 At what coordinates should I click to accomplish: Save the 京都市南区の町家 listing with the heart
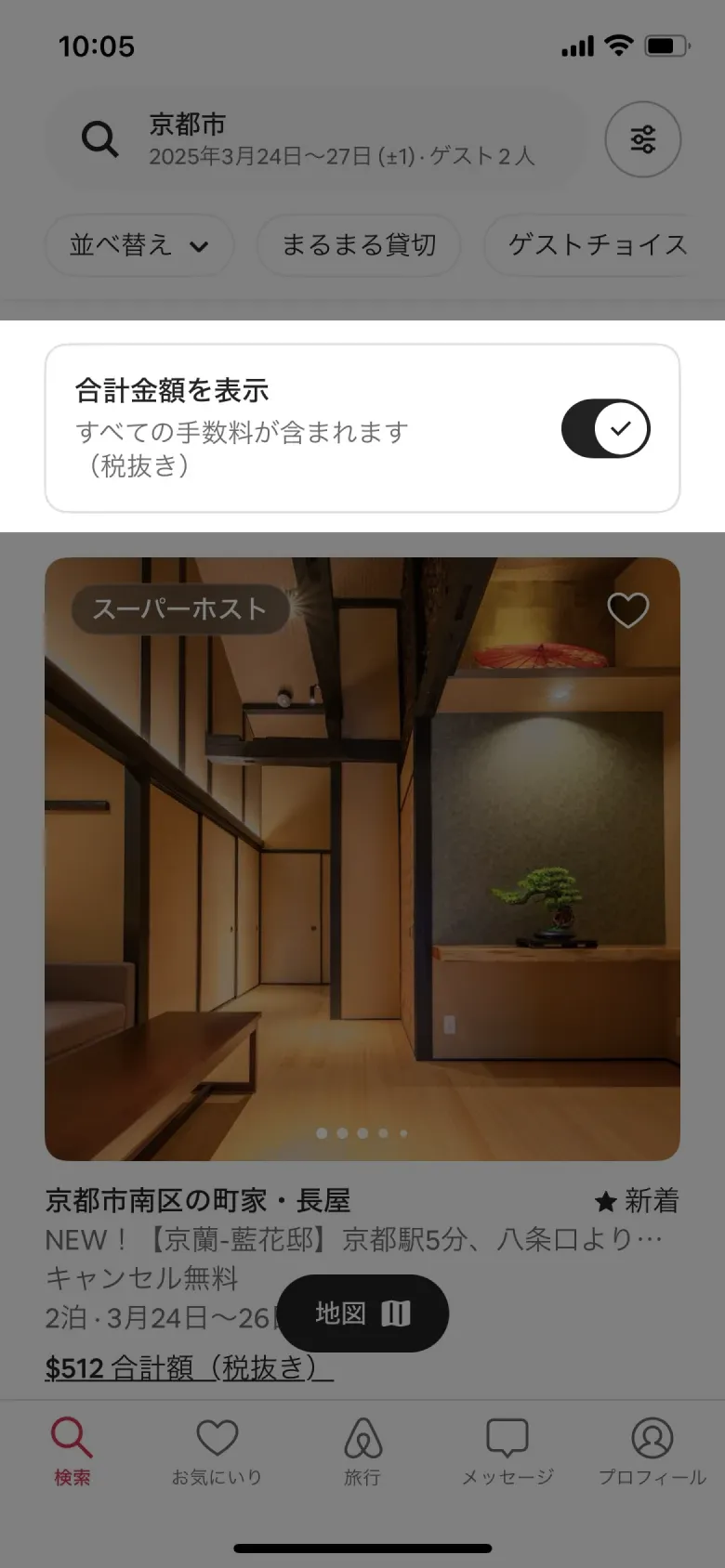(x=627, y=610)
